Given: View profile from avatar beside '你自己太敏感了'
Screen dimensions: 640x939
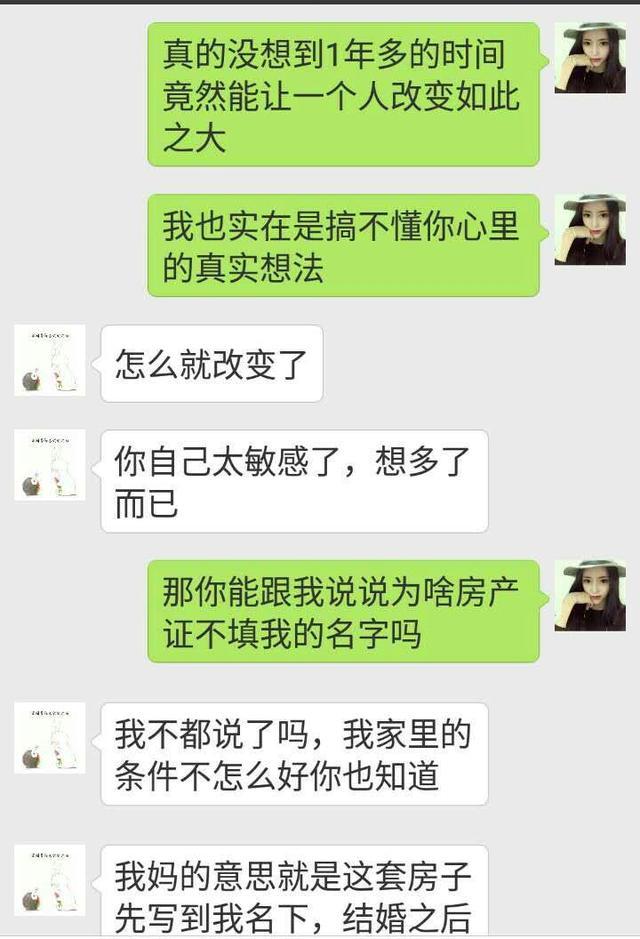Looking at the screenshot, I should coord(50,465).
